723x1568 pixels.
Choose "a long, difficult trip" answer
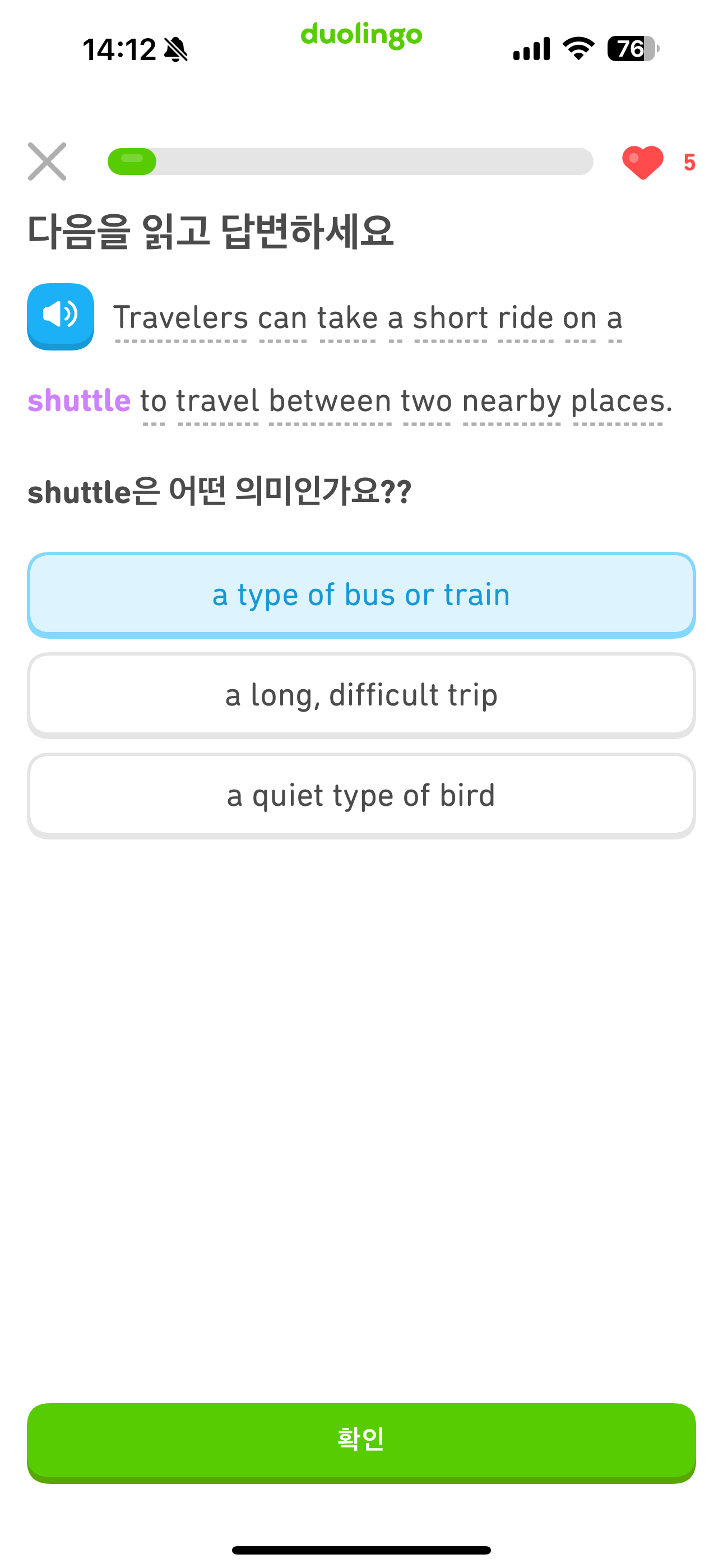click(361, 695)
